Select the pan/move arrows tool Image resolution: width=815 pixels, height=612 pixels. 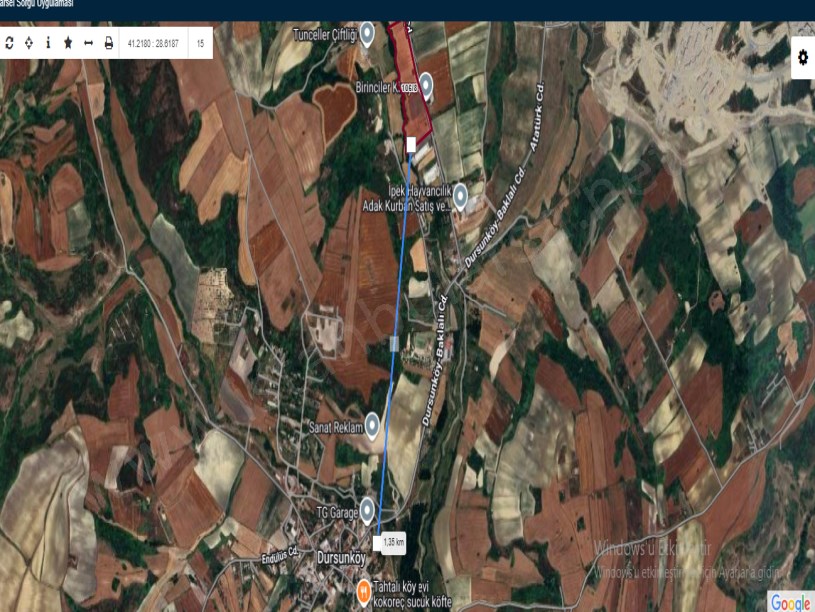point(29,43)
